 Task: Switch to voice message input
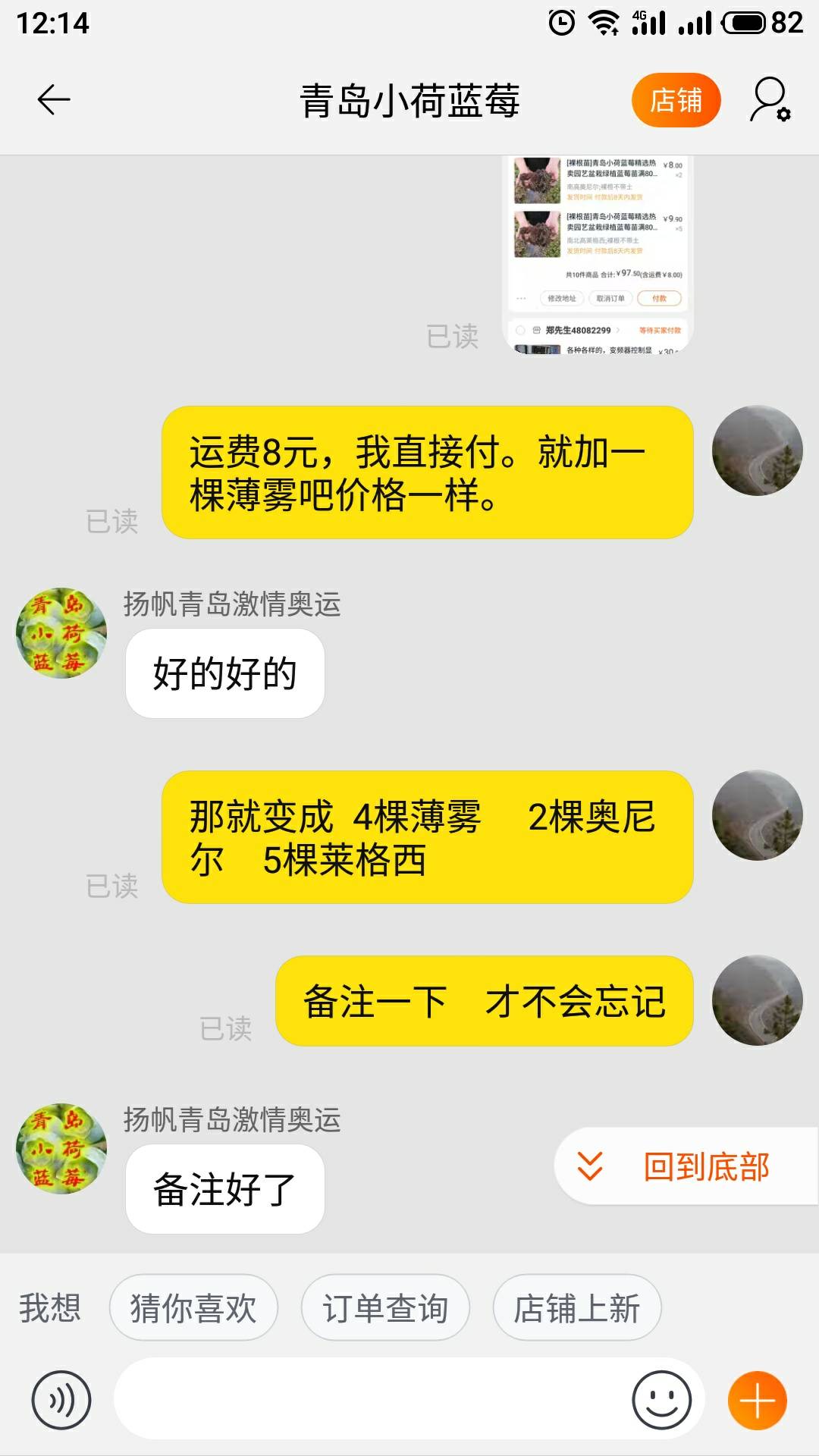pos(61,1401)
